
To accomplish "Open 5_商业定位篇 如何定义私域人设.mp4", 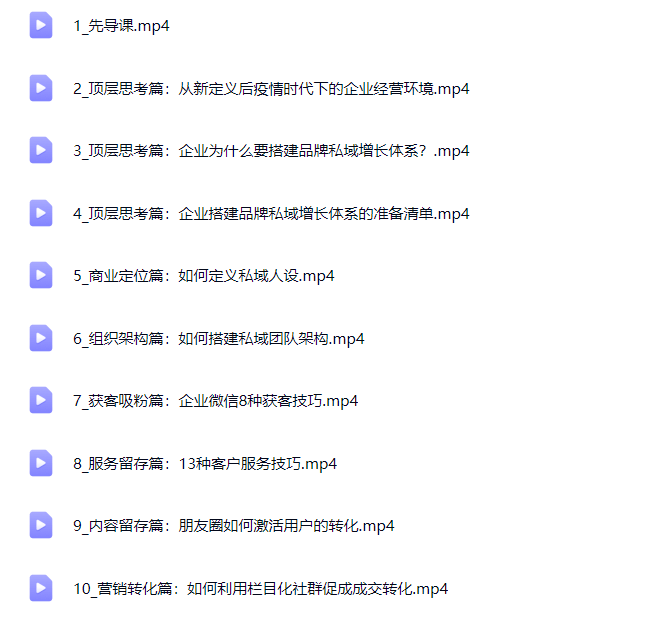I will pos(203,276).
